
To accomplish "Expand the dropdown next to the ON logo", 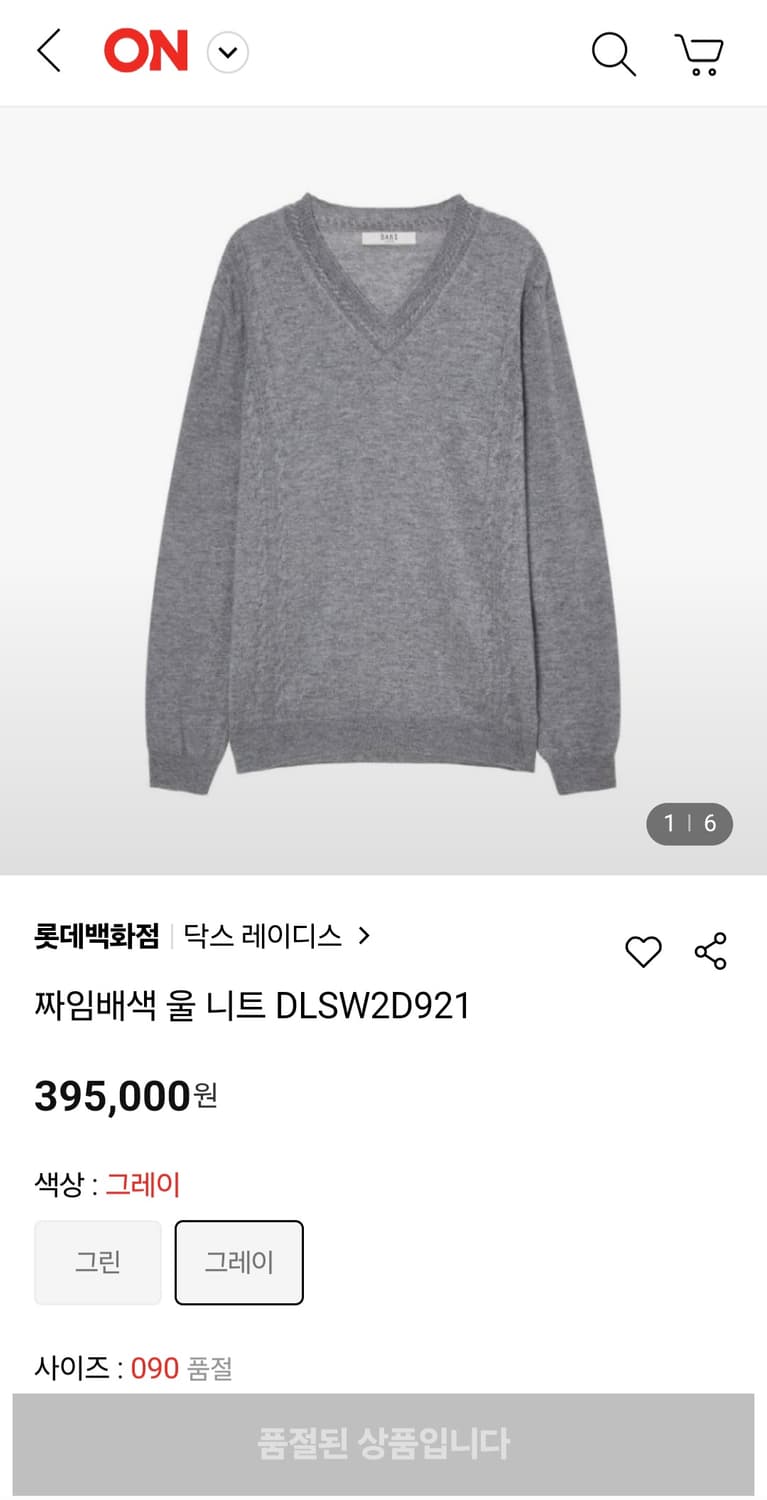I will click(228, 51).
